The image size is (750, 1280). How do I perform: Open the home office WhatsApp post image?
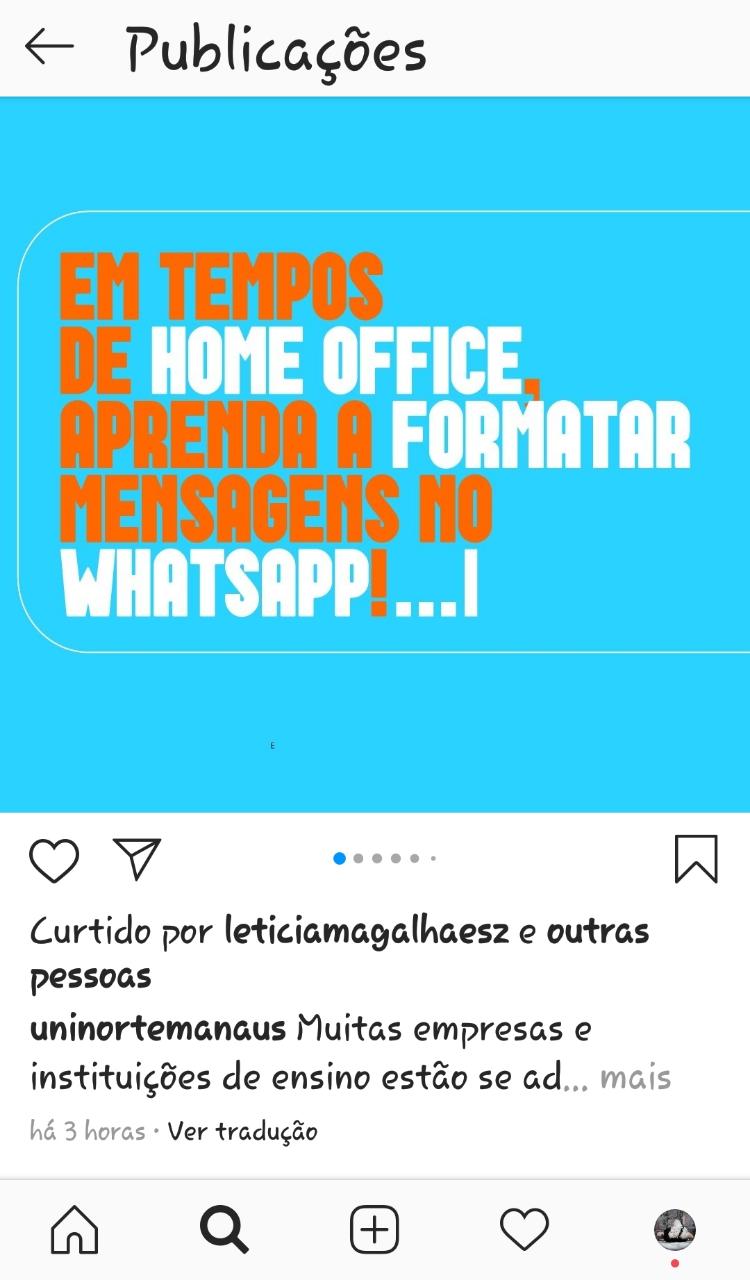tap(375, 455)
